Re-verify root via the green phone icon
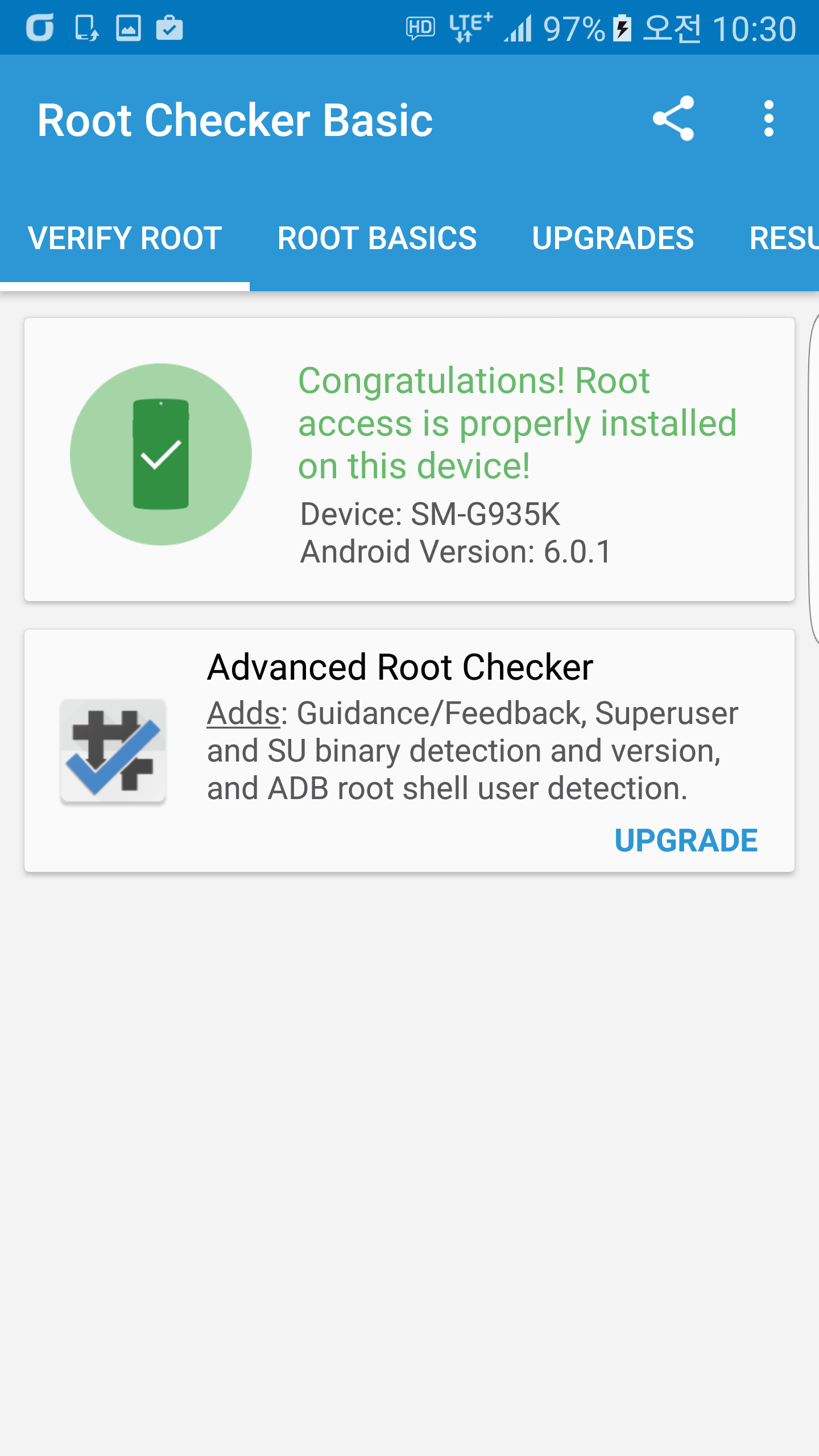 (161, 454)
